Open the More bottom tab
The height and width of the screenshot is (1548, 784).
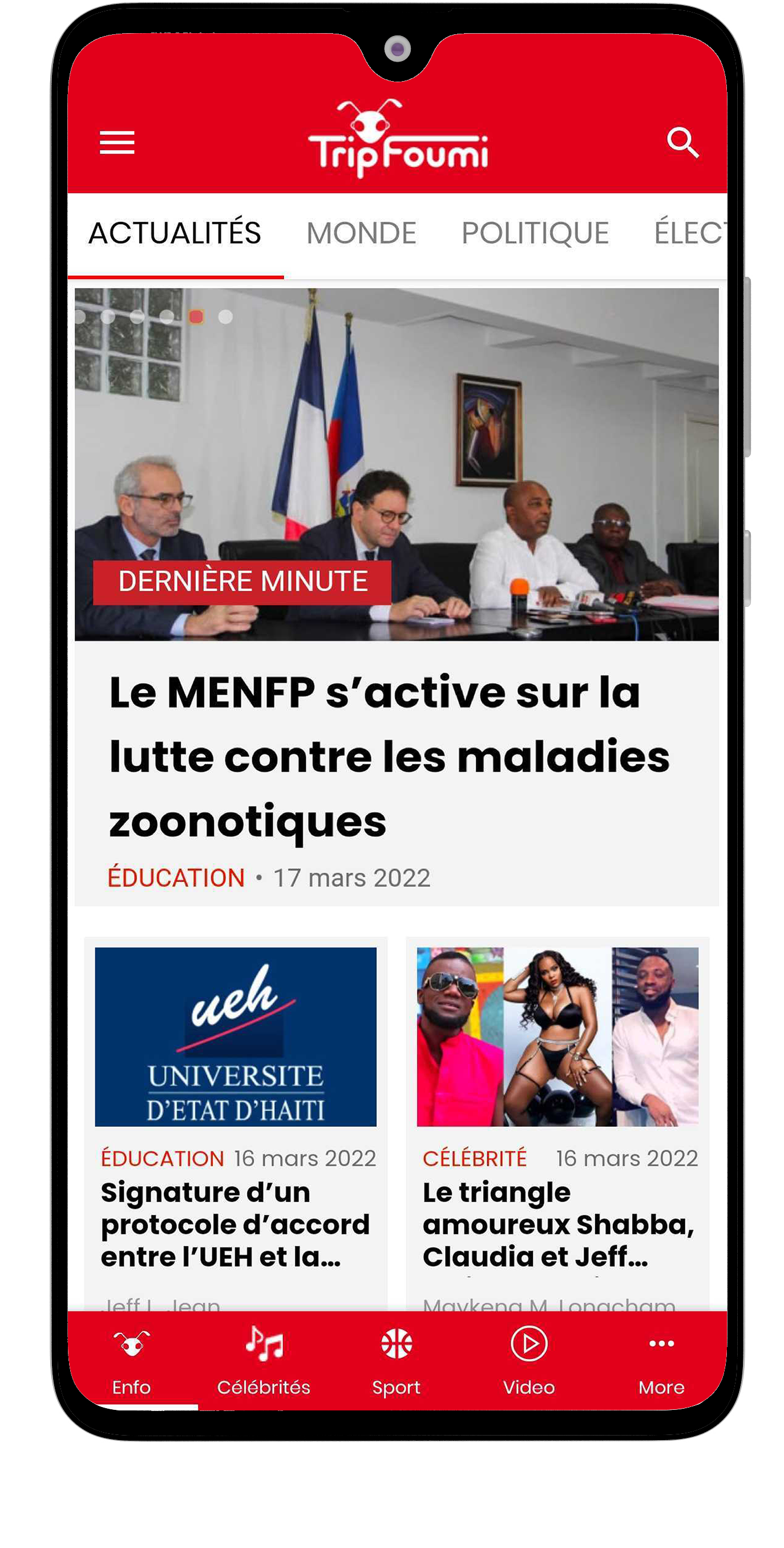pyautogui.click(x=661, y=1362)
